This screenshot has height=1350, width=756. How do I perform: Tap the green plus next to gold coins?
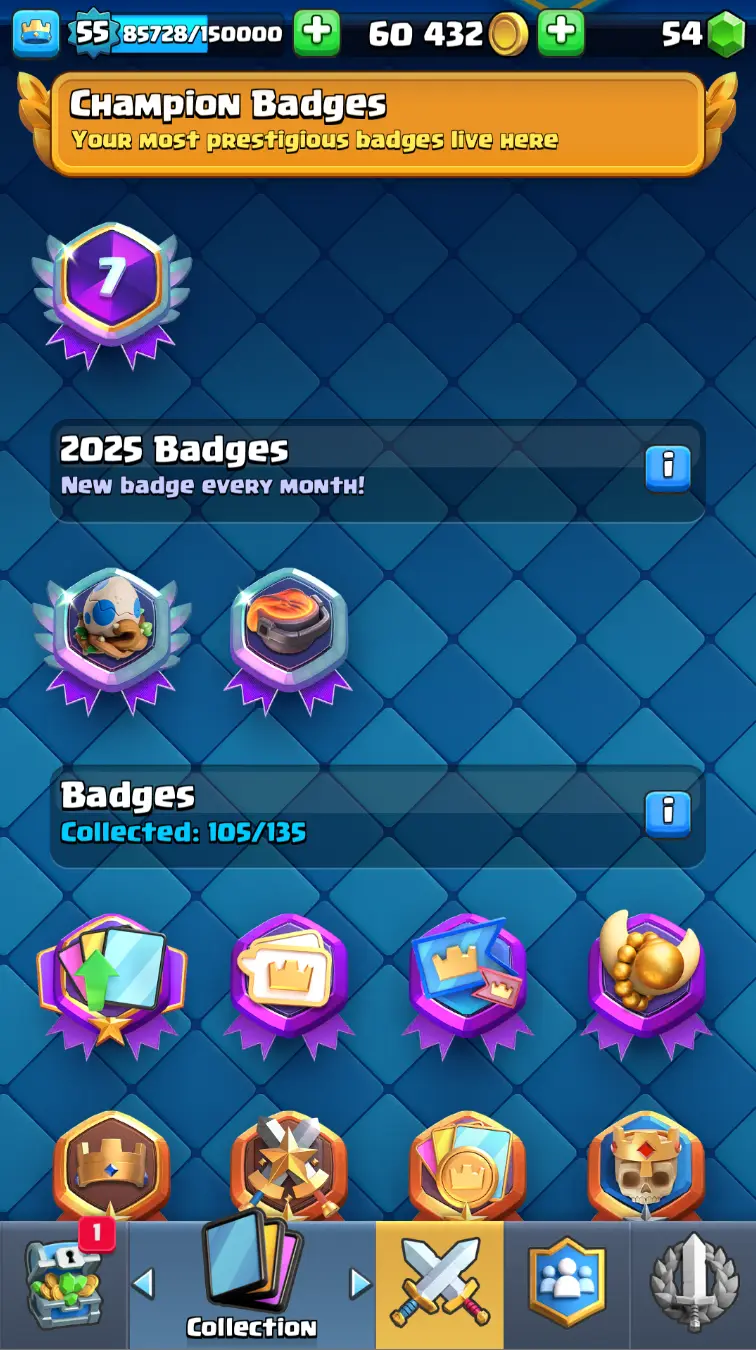[561, 33]
